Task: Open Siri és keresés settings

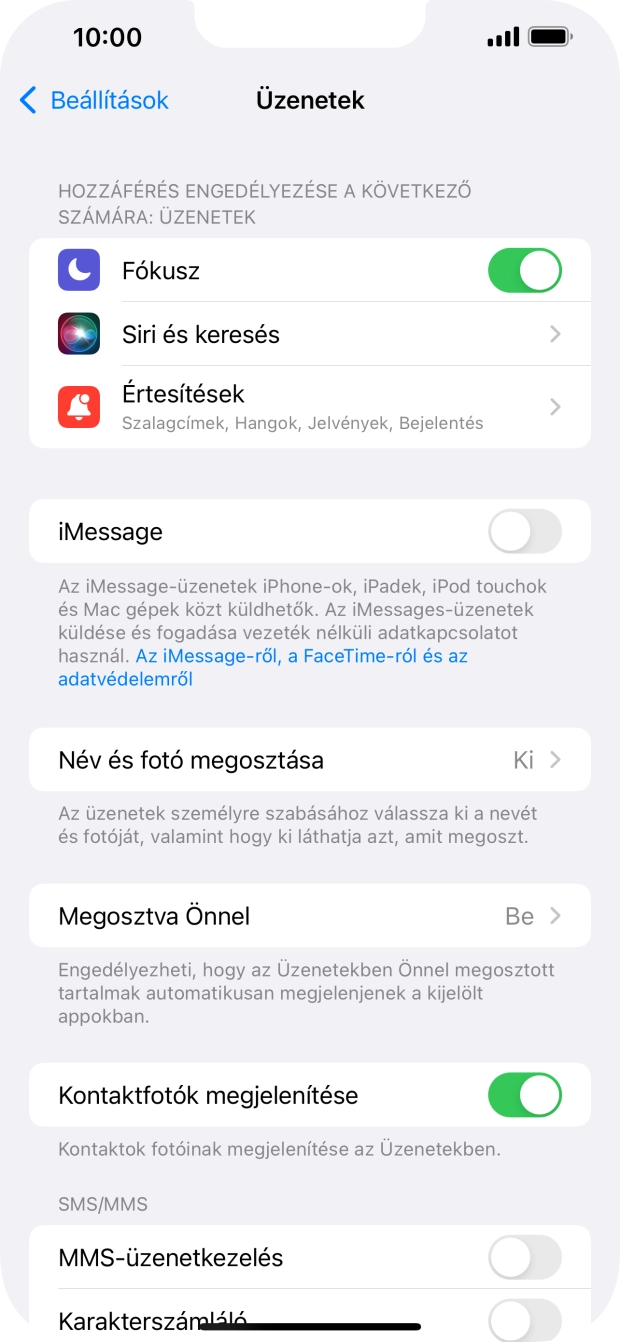Action: coord(310,334)
